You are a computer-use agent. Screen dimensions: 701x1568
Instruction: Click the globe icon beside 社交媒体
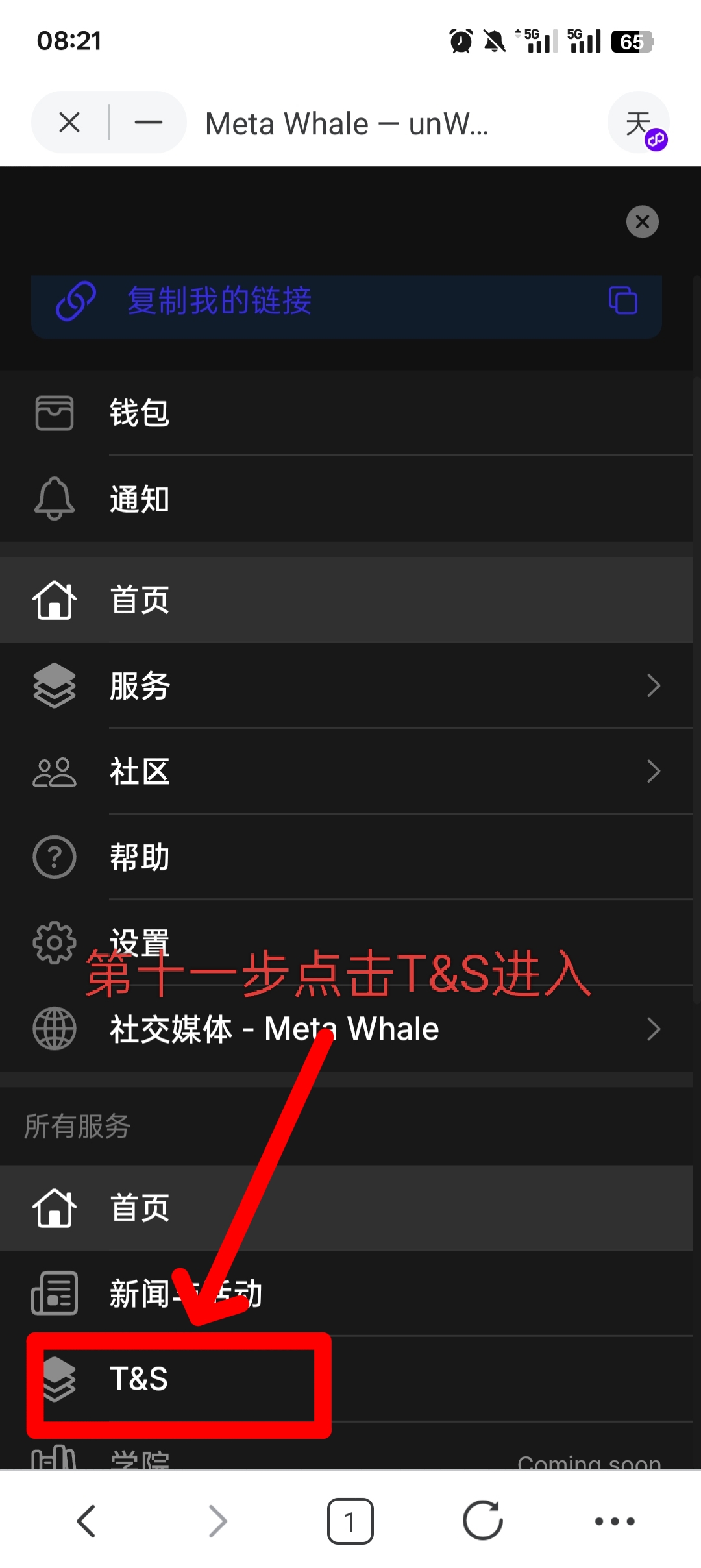(x=55, y=1029)
